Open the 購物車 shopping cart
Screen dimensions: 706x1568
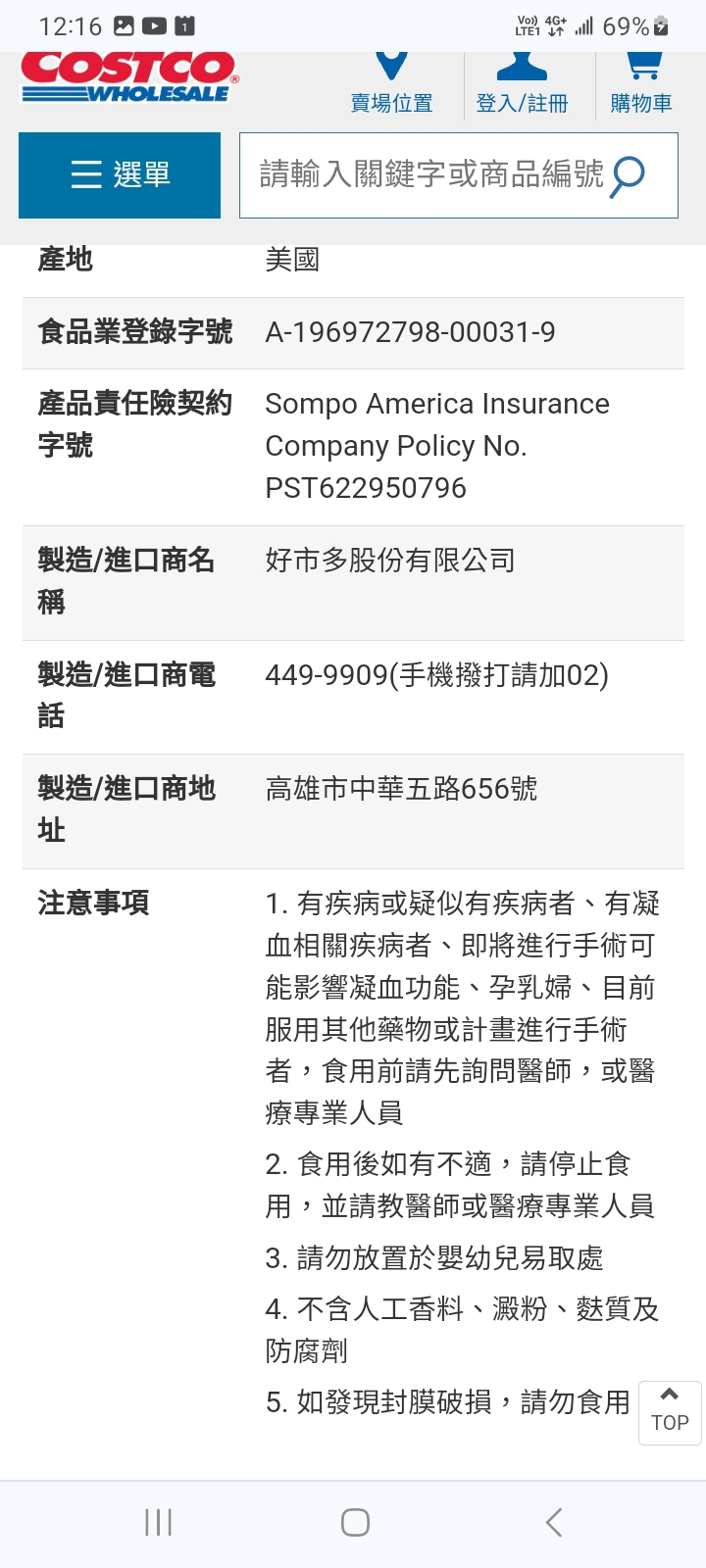coord(641,84)
